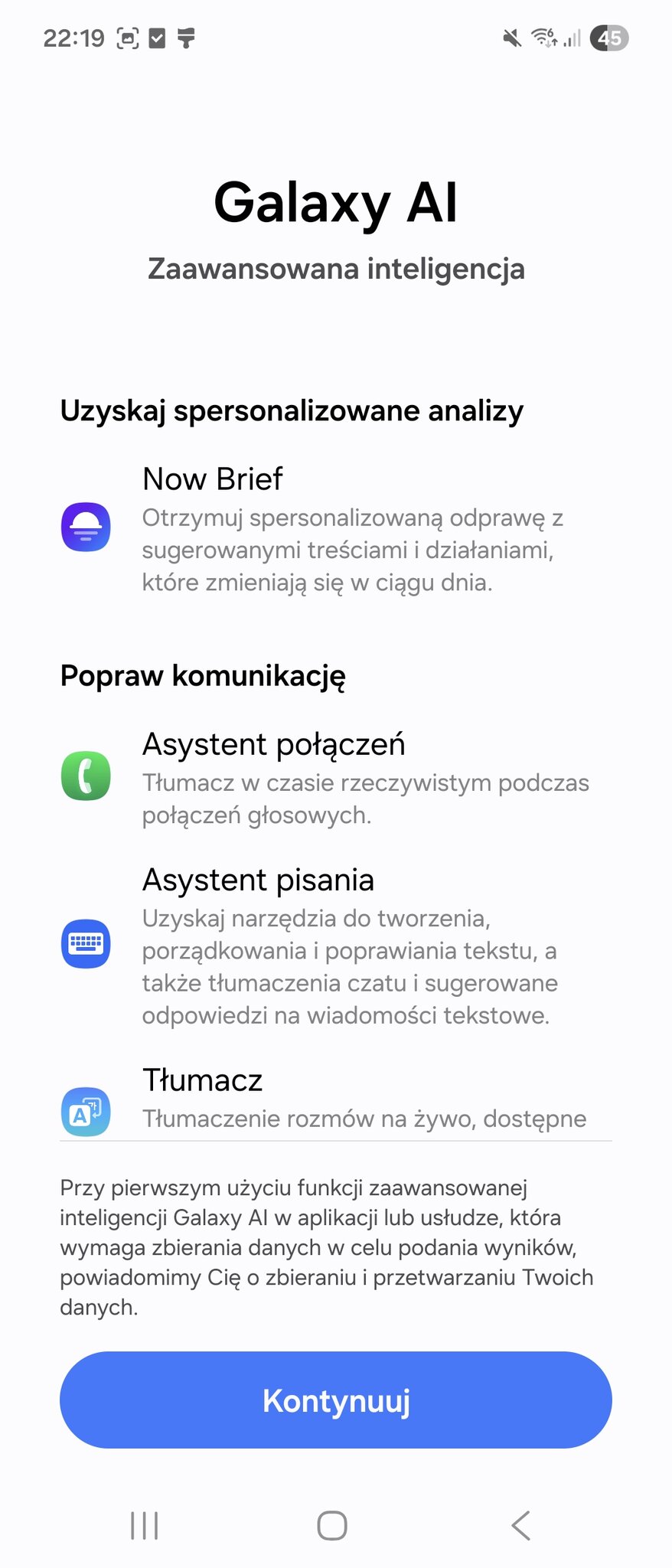This screenshot has width=672, height=1568.
Task: Open recent apps from navigation bar
Action: (145, 1525)
